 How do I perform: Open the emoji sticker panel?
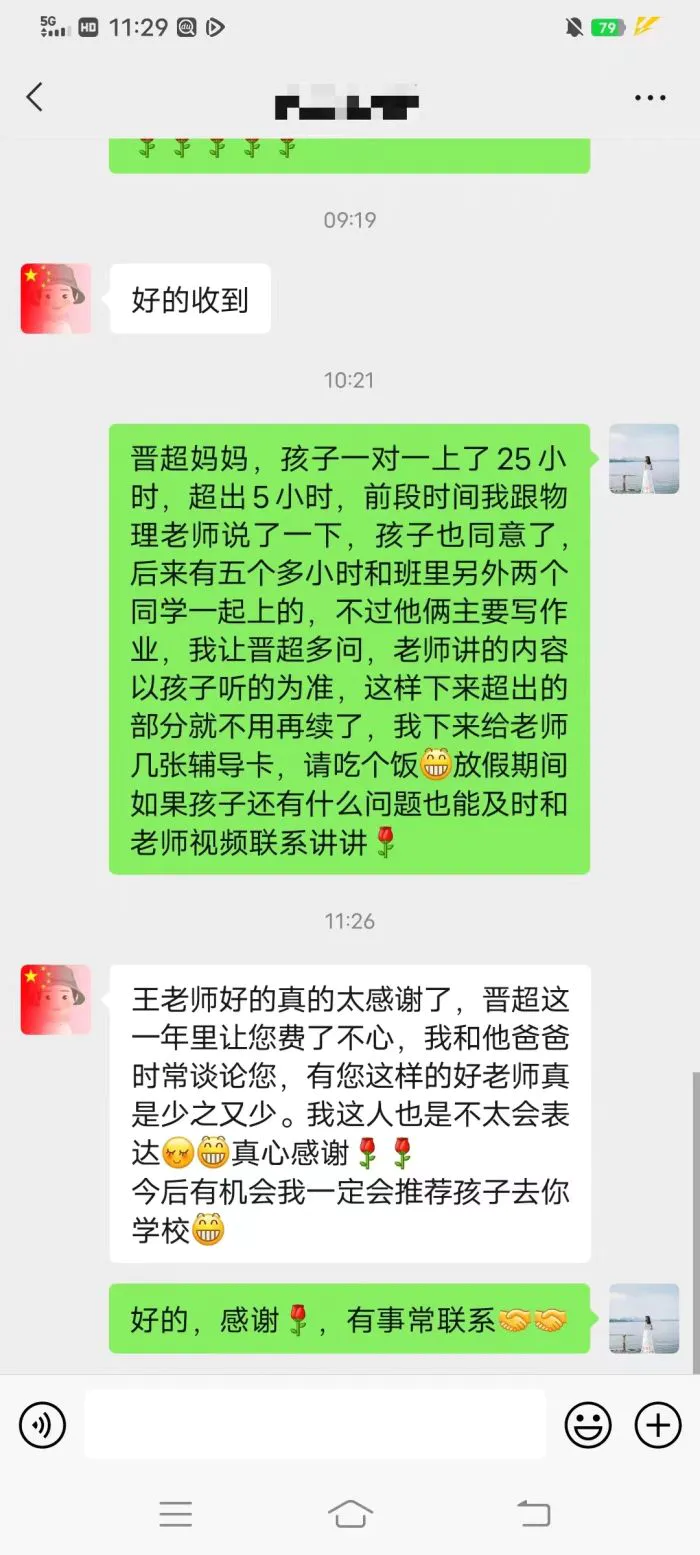(x=588, y=1425)
